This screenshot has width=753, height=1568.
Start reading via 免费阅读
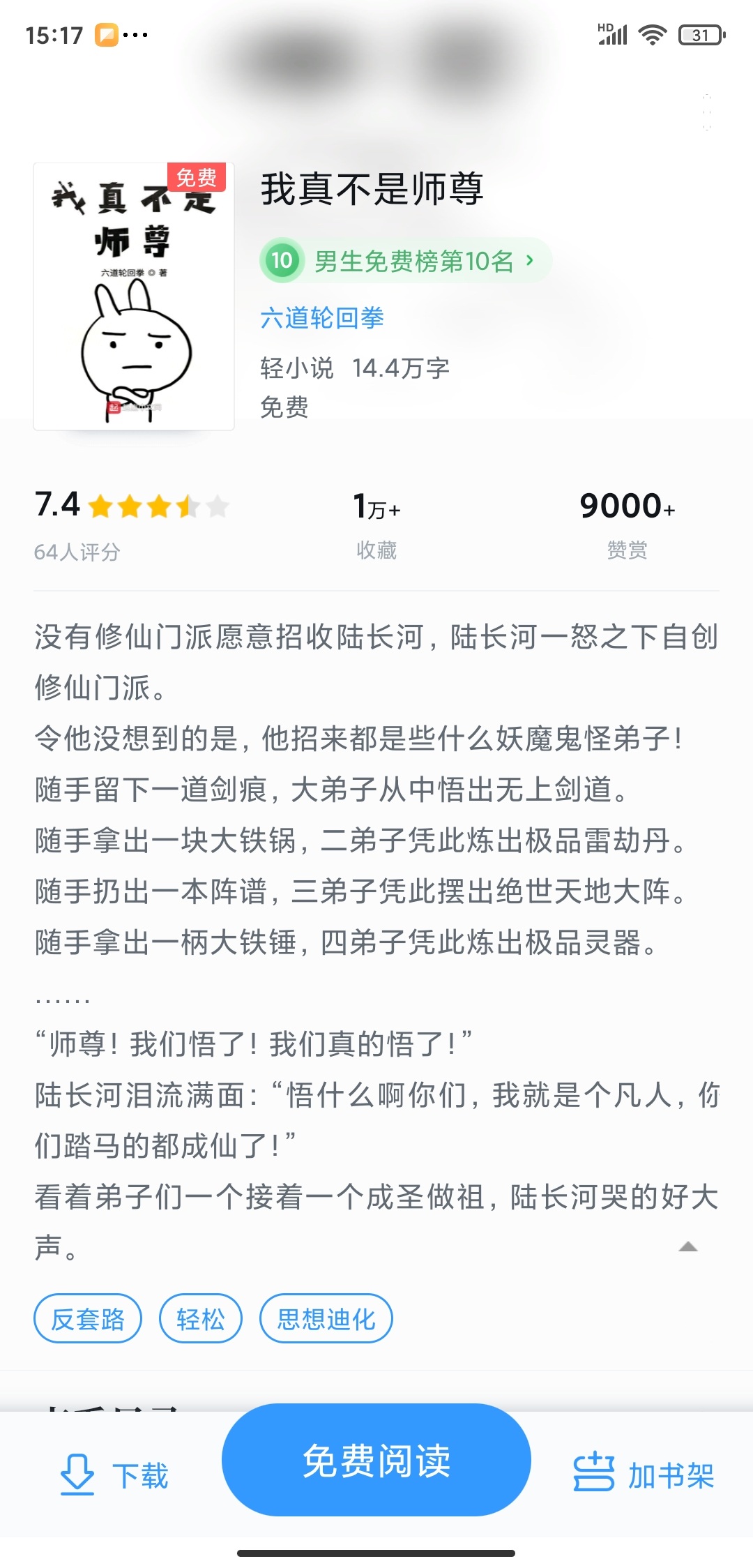tap(376, 1461)
